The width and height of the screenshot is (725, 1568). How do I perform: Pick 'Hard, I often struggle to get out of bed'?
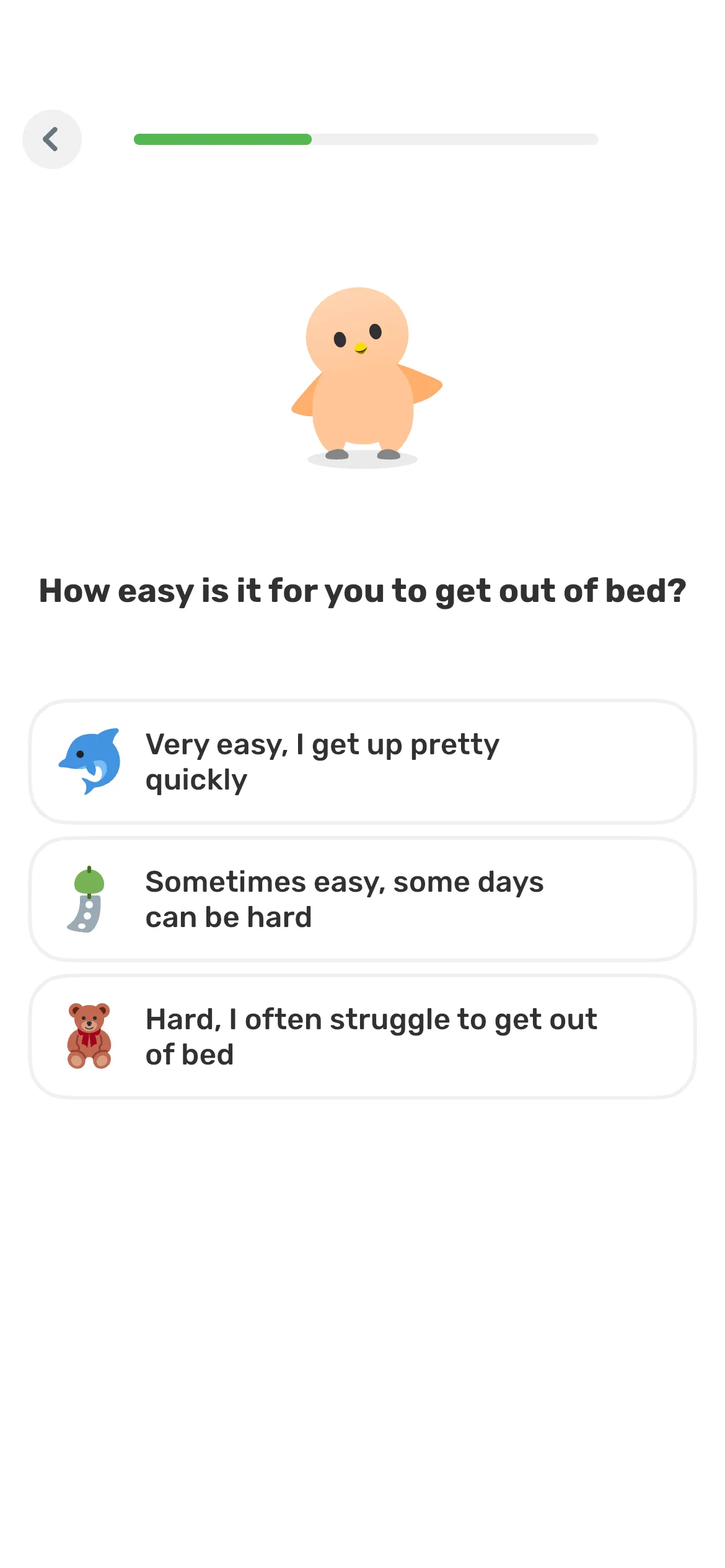pos(362,1037)
